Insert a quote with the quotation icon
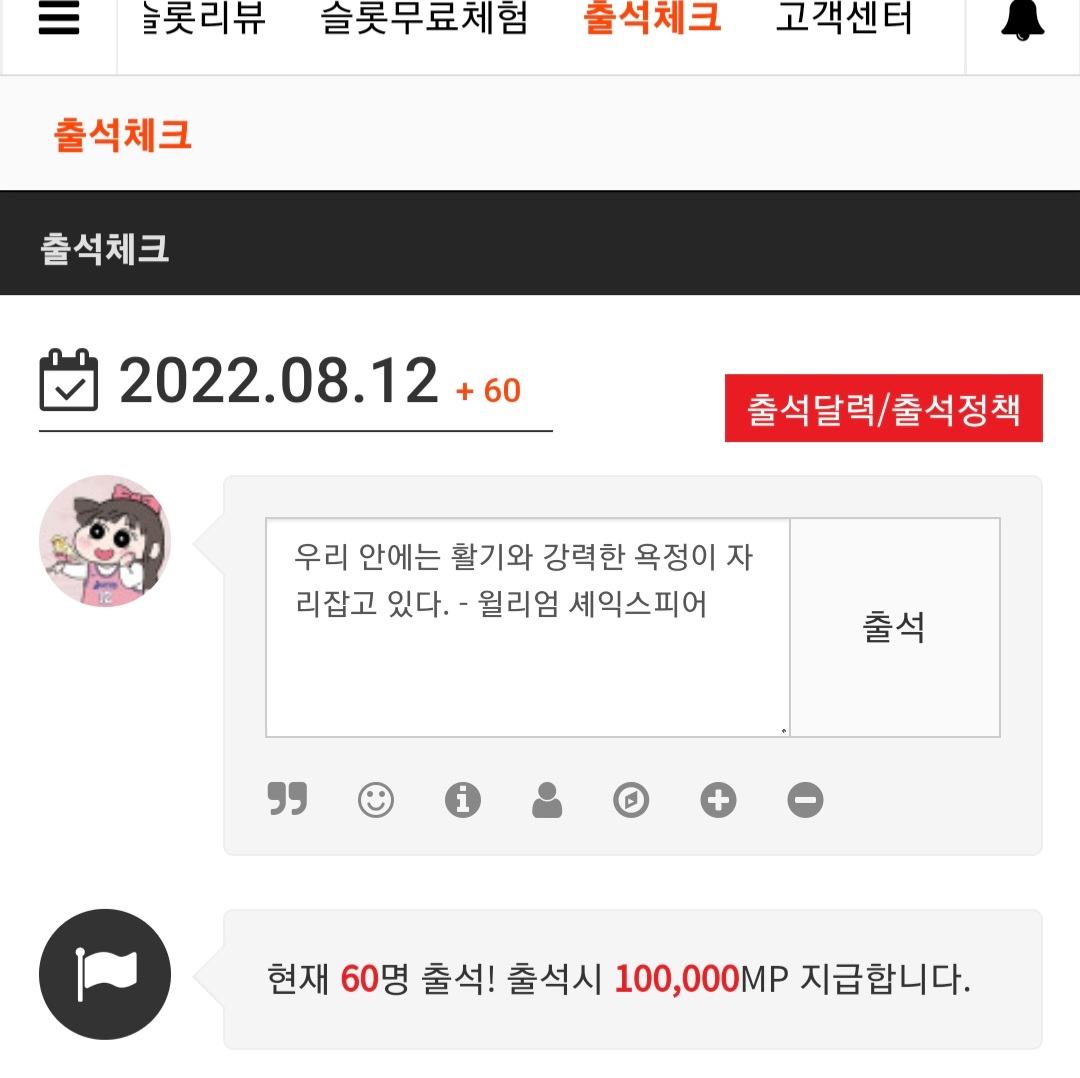This screenshot has width=1080, height=1078. point(287,799)
